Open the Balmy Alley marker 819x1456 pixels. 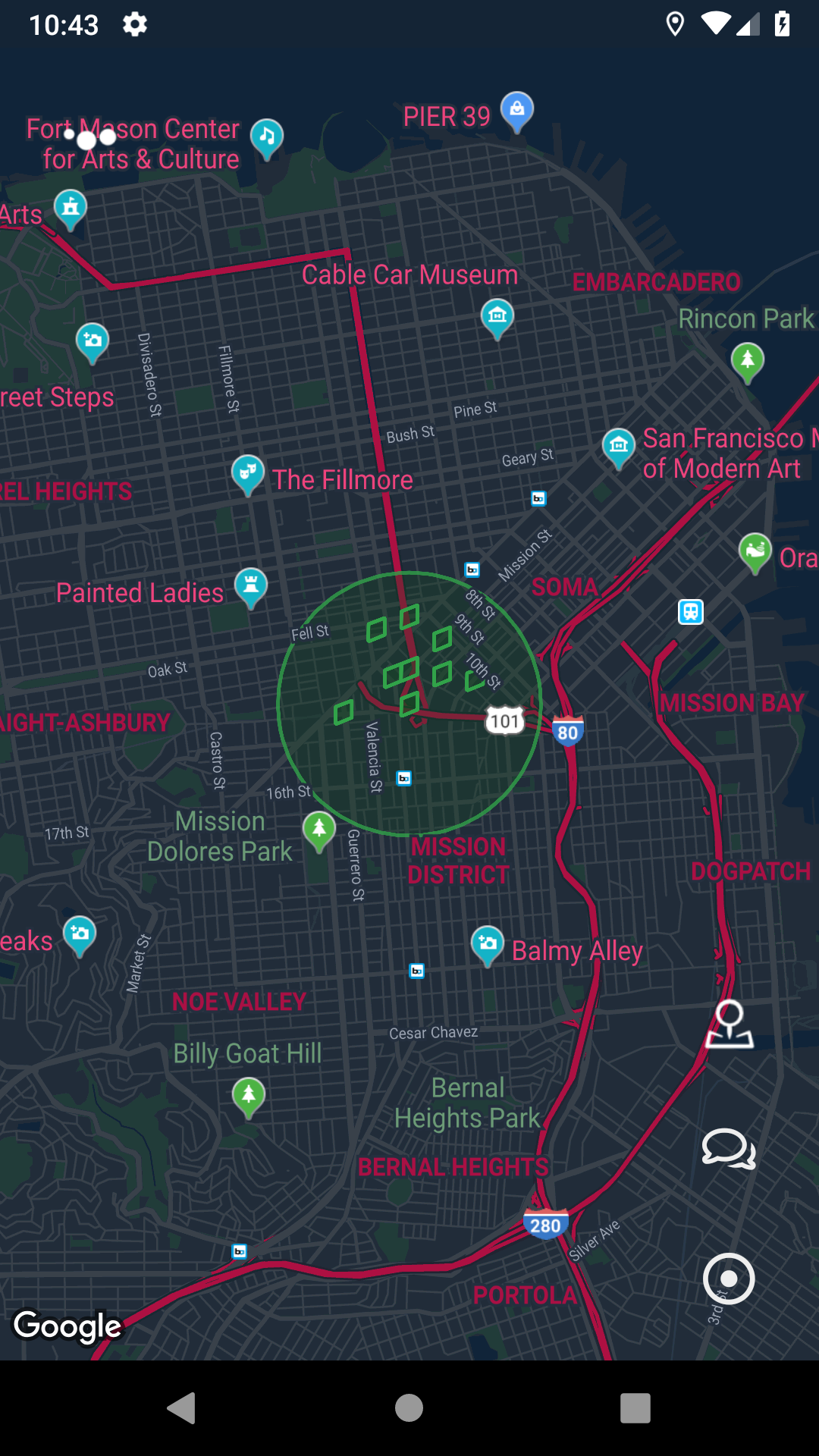coord(488,944)
